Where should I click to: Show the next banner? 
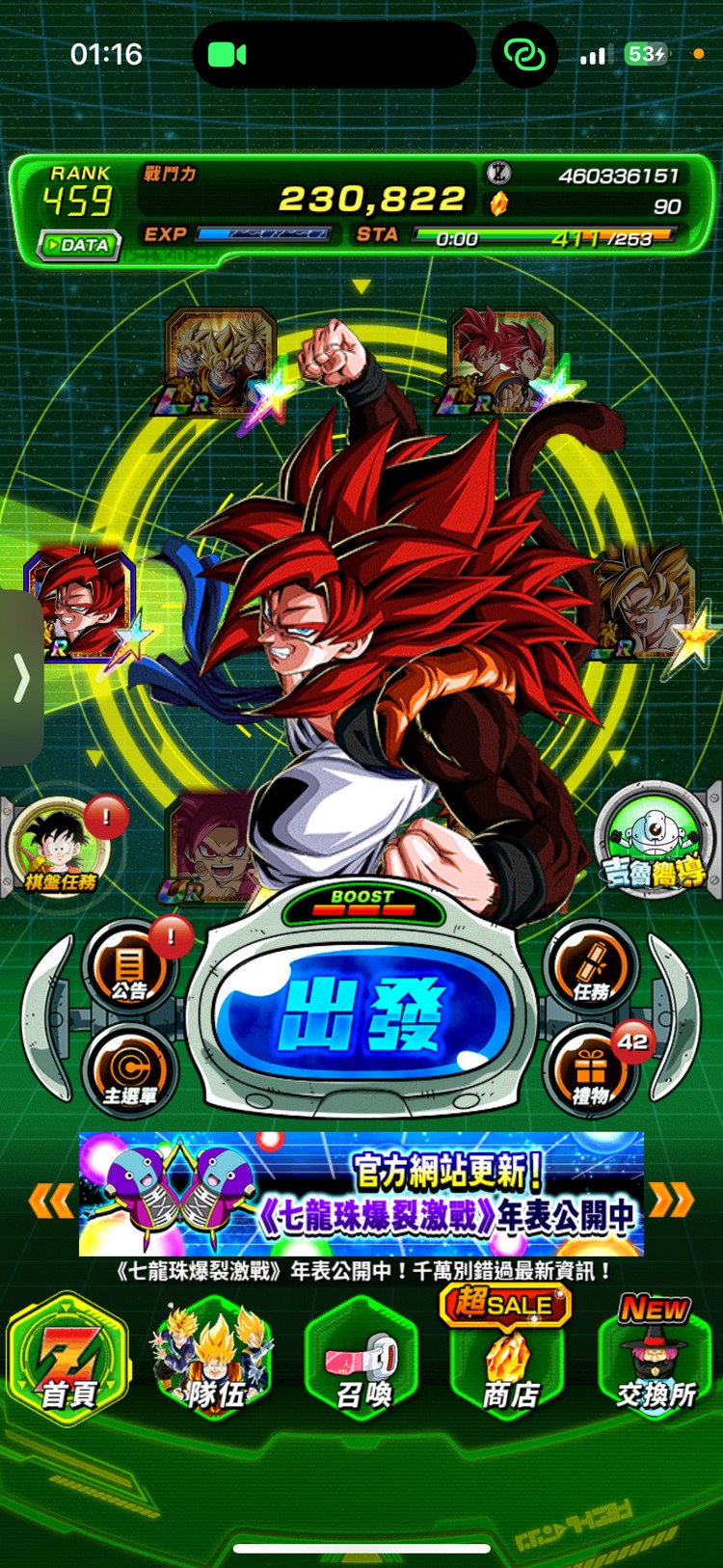pos(672,1201)
